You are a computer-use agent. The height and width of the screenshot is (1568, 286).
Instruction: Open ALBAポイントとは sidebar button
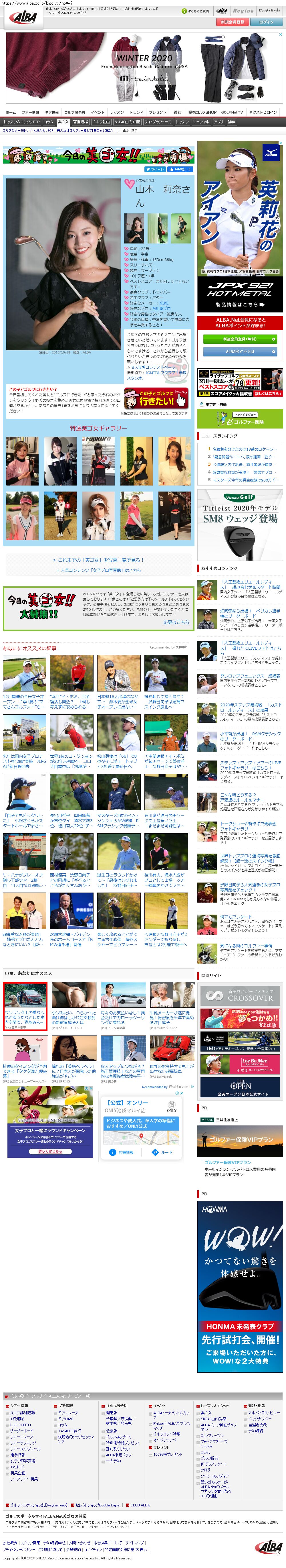(x=241, y=351)
